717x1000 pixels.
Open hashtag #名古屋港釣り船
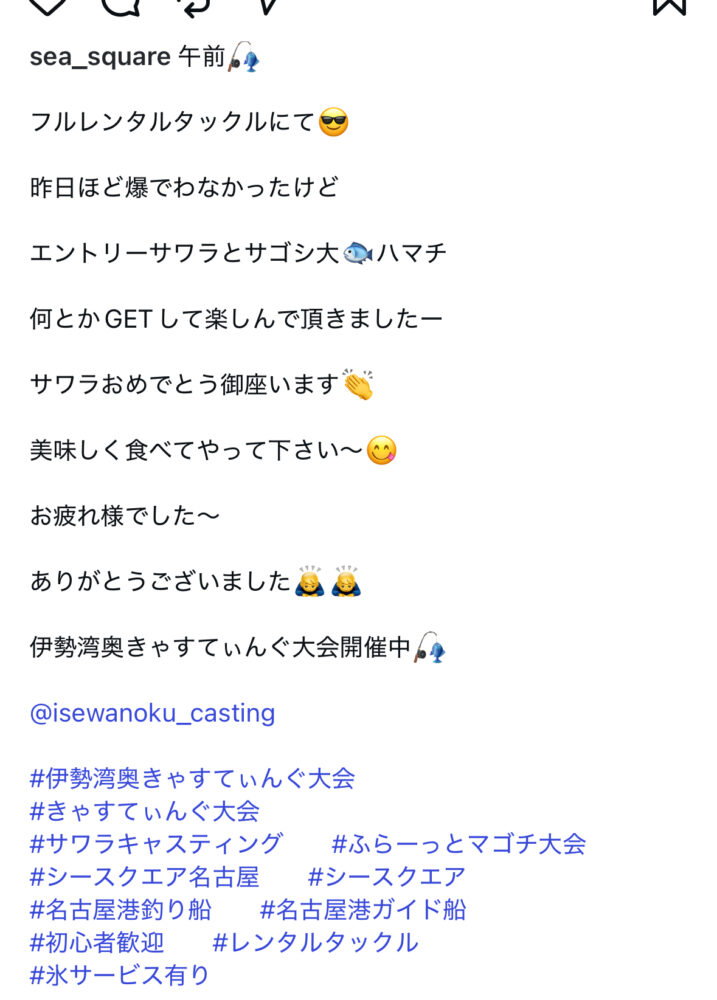click(120, 909)
